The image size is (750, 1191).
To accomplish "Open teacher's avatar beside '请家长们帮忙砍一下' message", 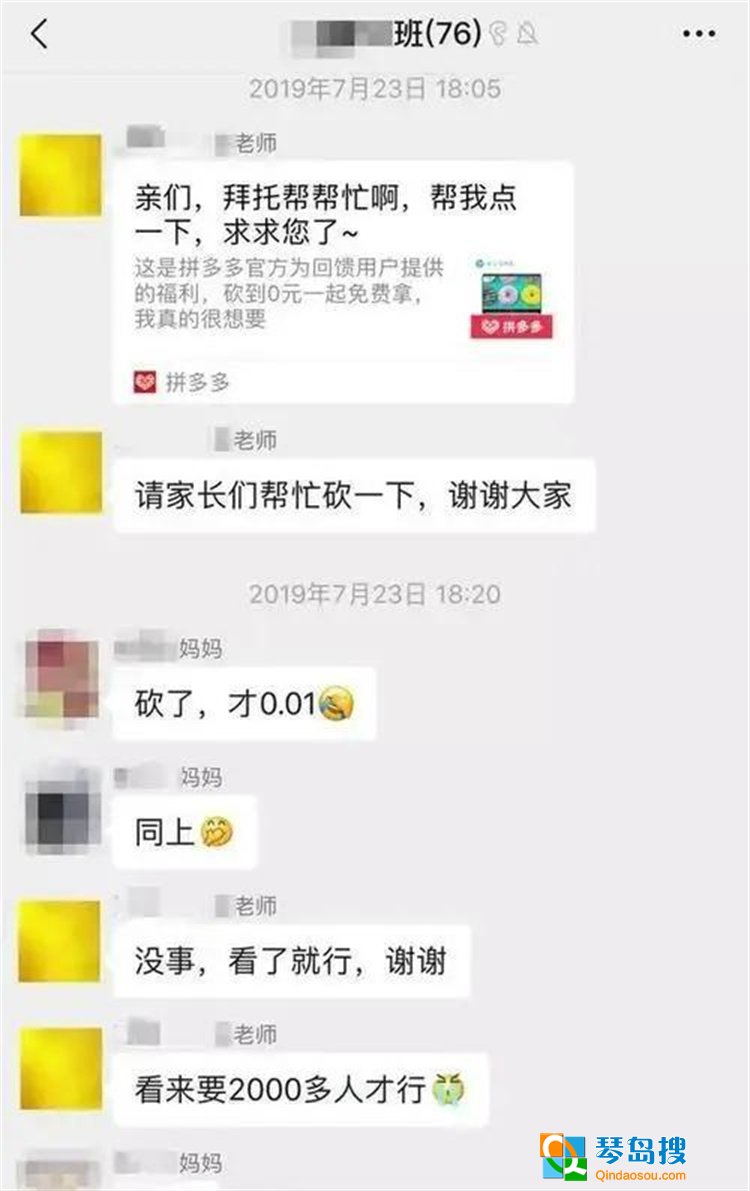I will (x=61, y=472).
